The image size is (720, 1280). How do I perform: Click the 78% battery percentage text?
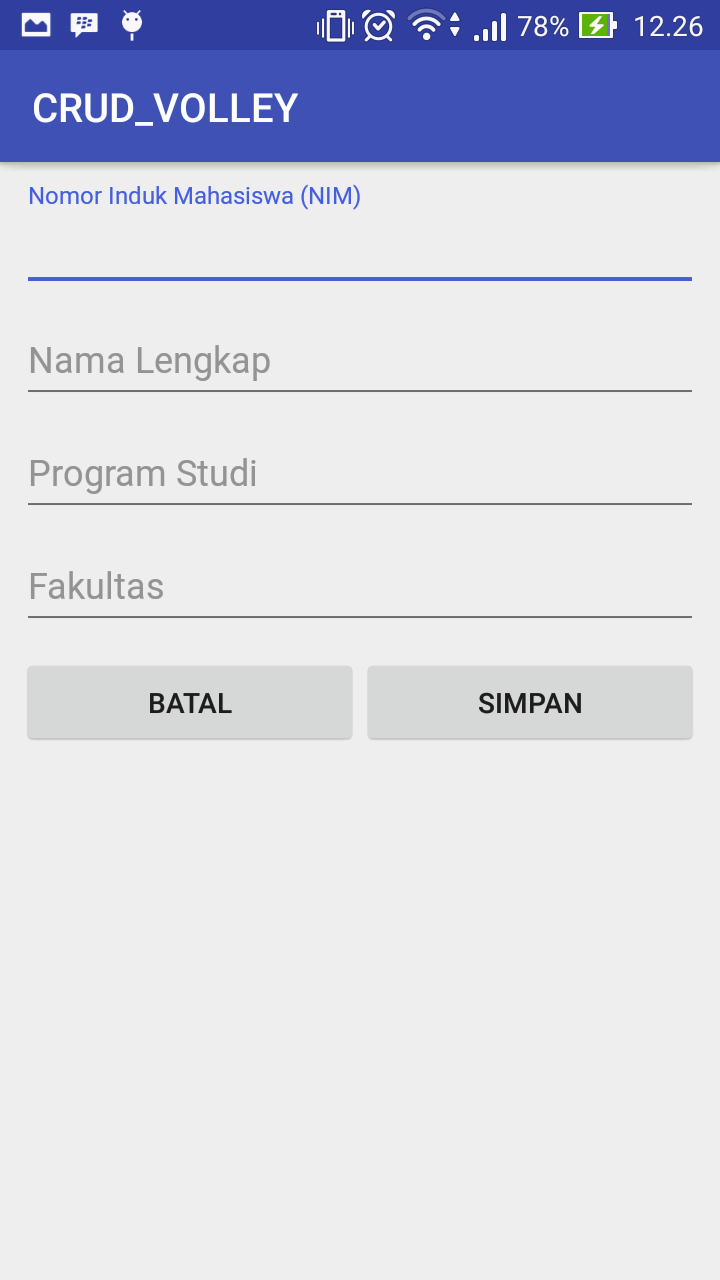(545, 25)
